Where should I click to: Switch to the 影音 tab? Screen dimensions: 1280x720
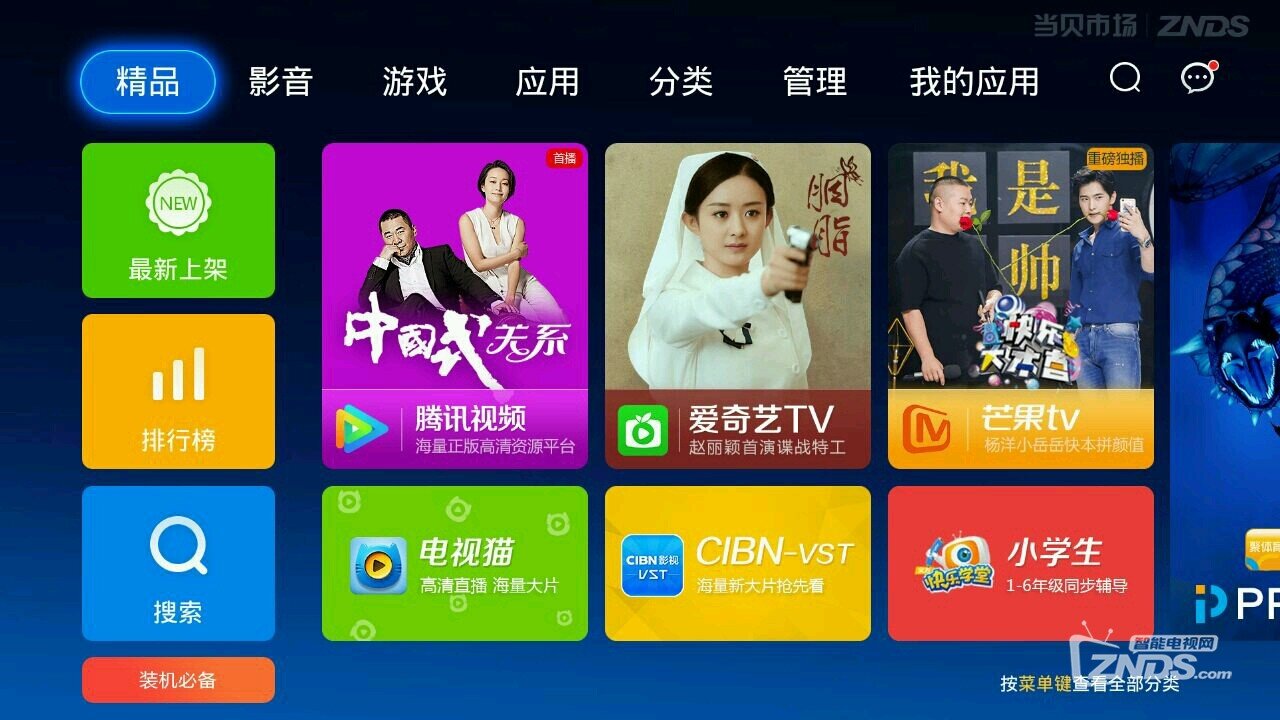281,82
